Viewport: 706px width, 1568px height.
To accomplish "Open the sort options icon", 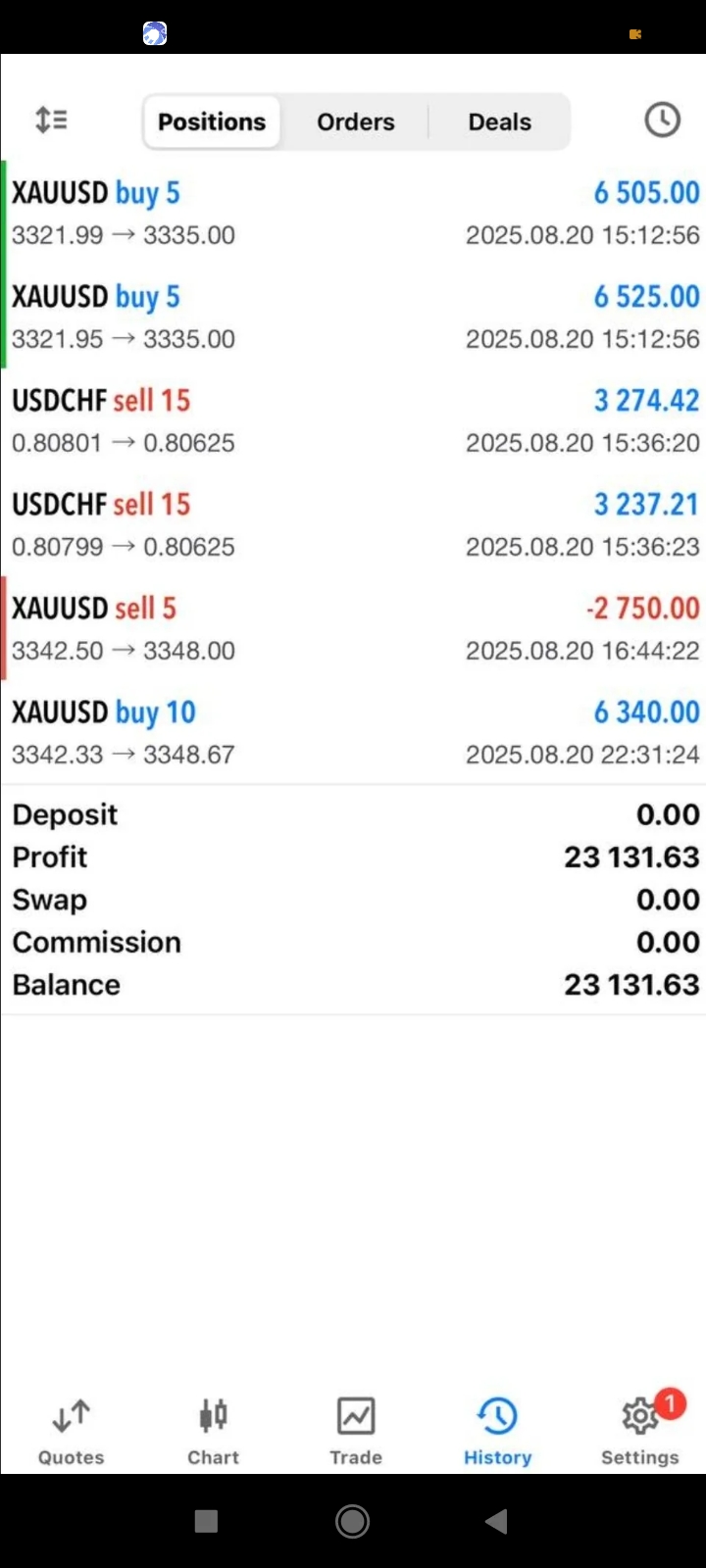I will coord(51,120).
